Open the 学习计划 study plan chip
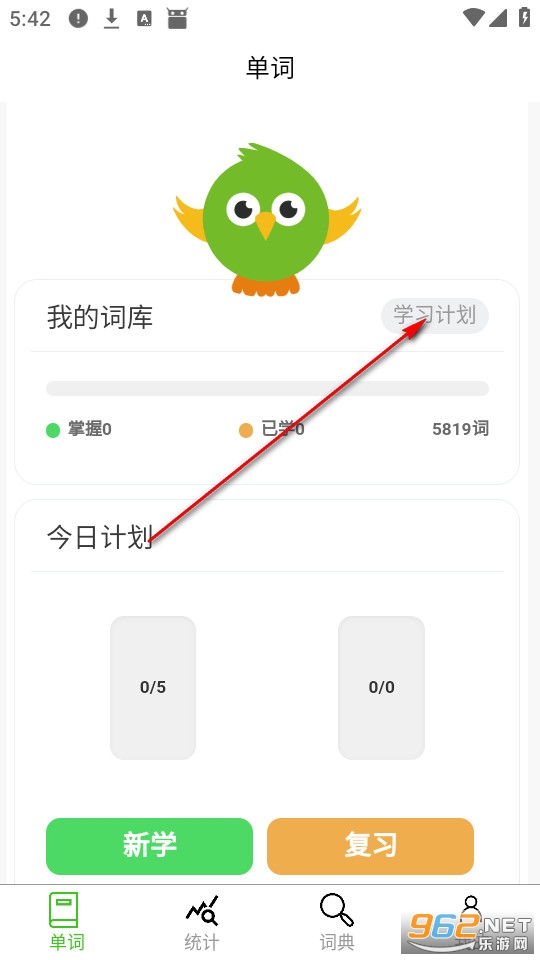This screenshot has height=960, width=540. click(x=435, y=316)
